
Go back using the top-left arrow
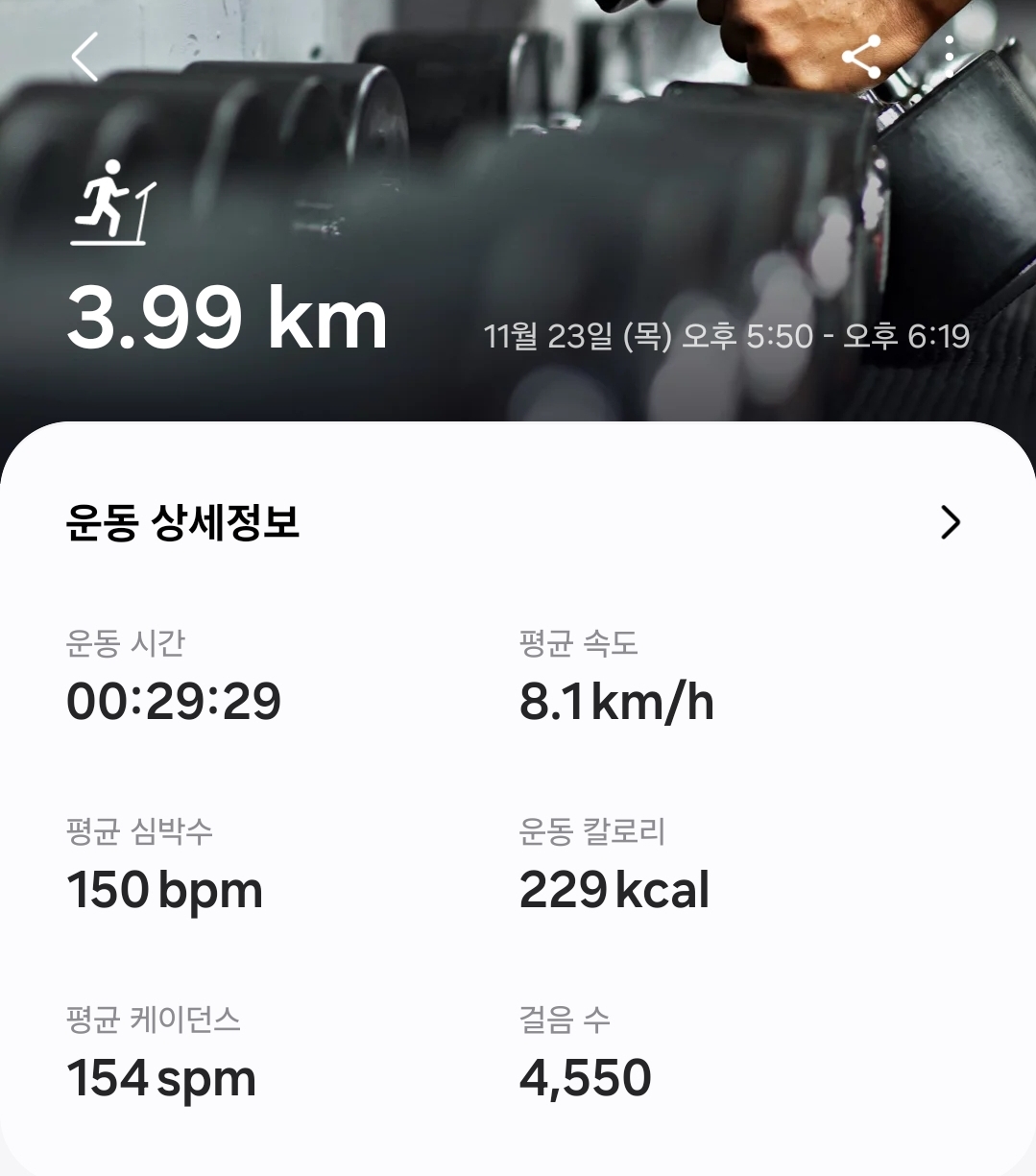84,57
